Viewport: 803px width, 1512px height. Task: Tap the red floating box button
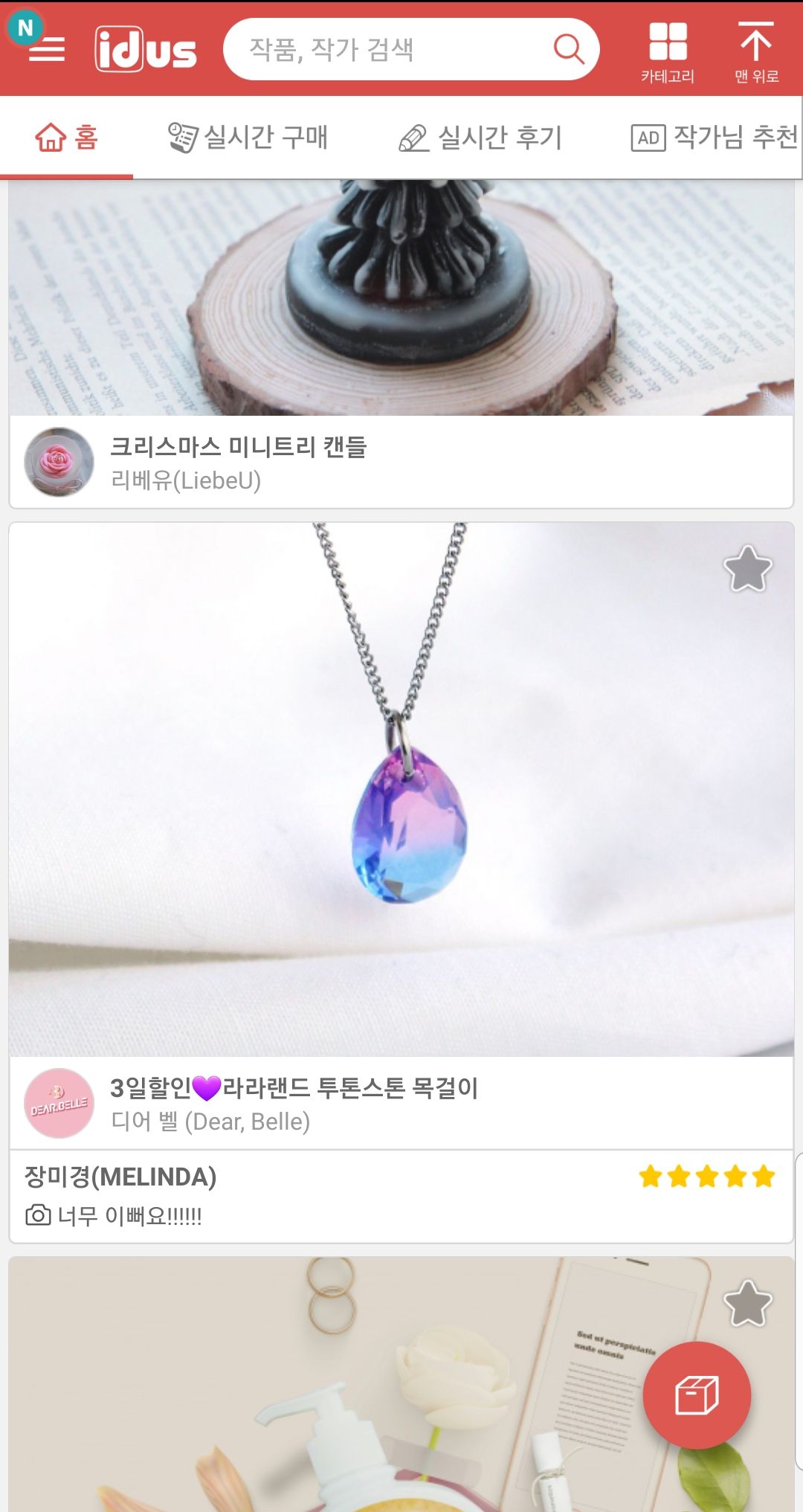point(697,1394)
